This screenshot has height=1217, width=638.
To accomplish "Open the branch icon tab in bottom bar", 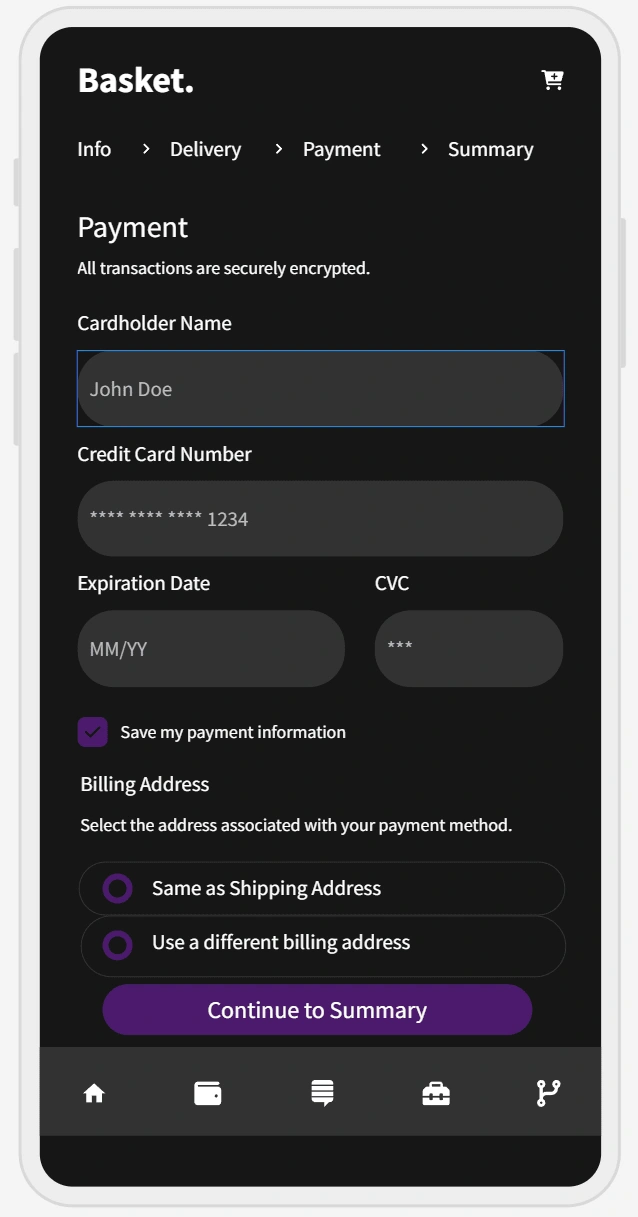I will tap(549, 1094).
